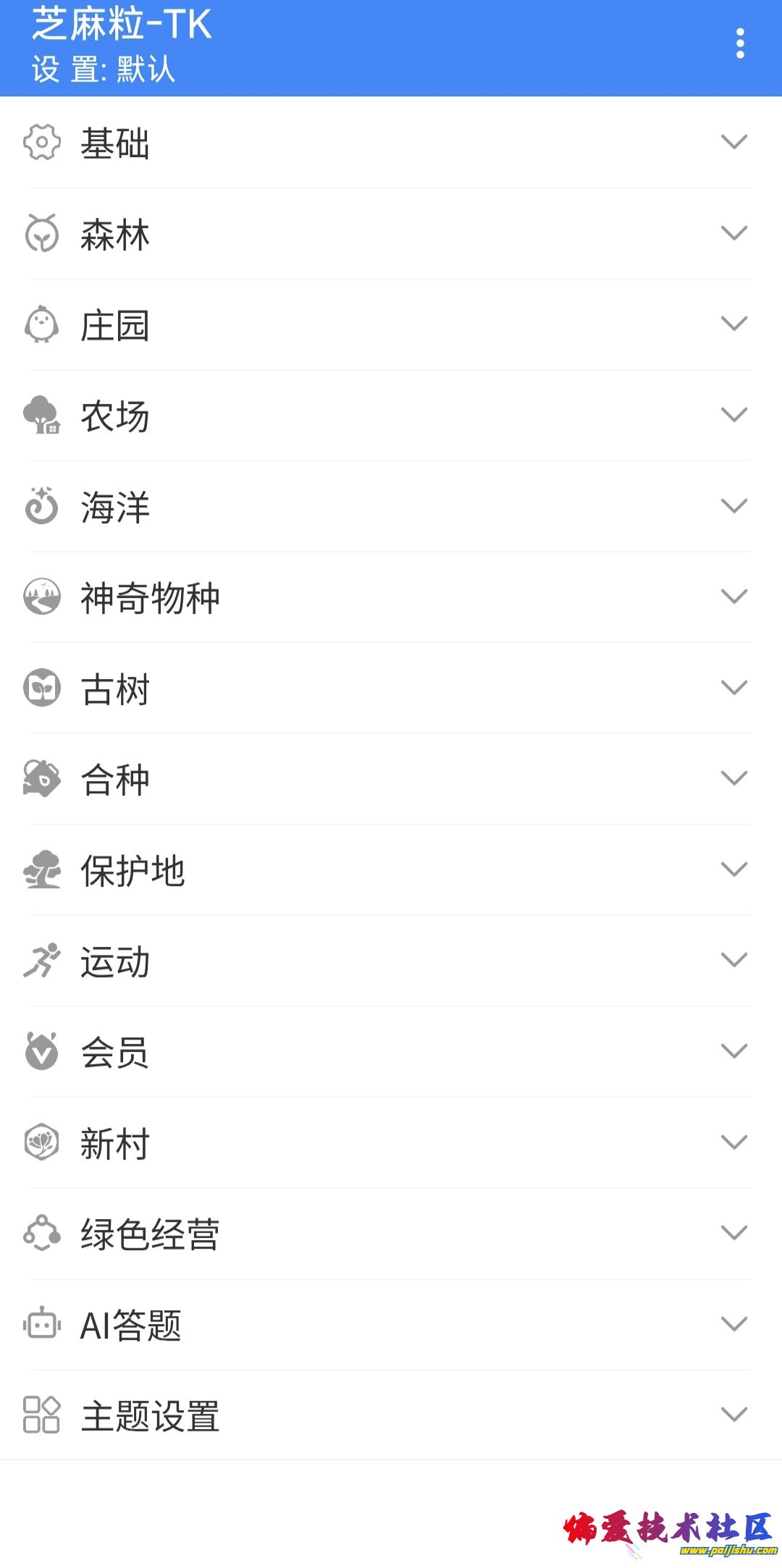This screenshot has width=782, height=1568.
Task: Expand the 会员 settings
Action: click(x=391, y=1052)
